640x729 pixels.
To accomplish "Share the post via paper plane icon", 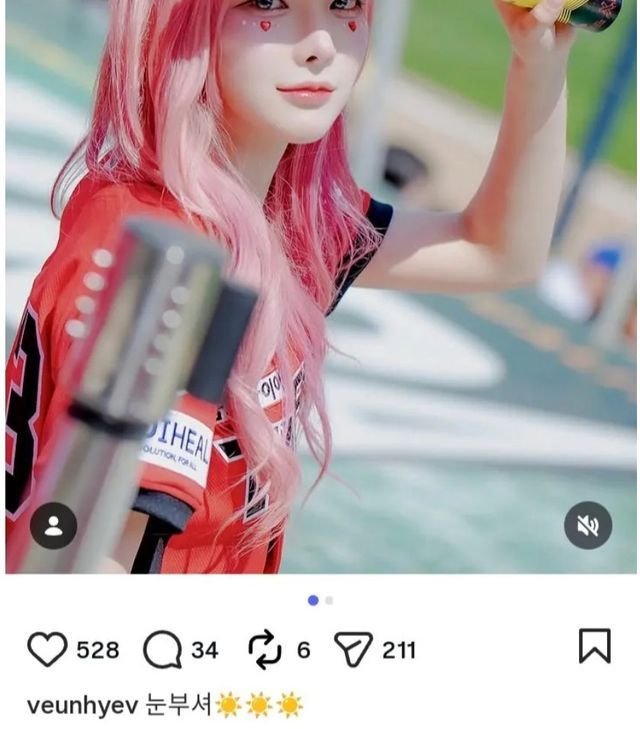I will click(x=353, y=649).
